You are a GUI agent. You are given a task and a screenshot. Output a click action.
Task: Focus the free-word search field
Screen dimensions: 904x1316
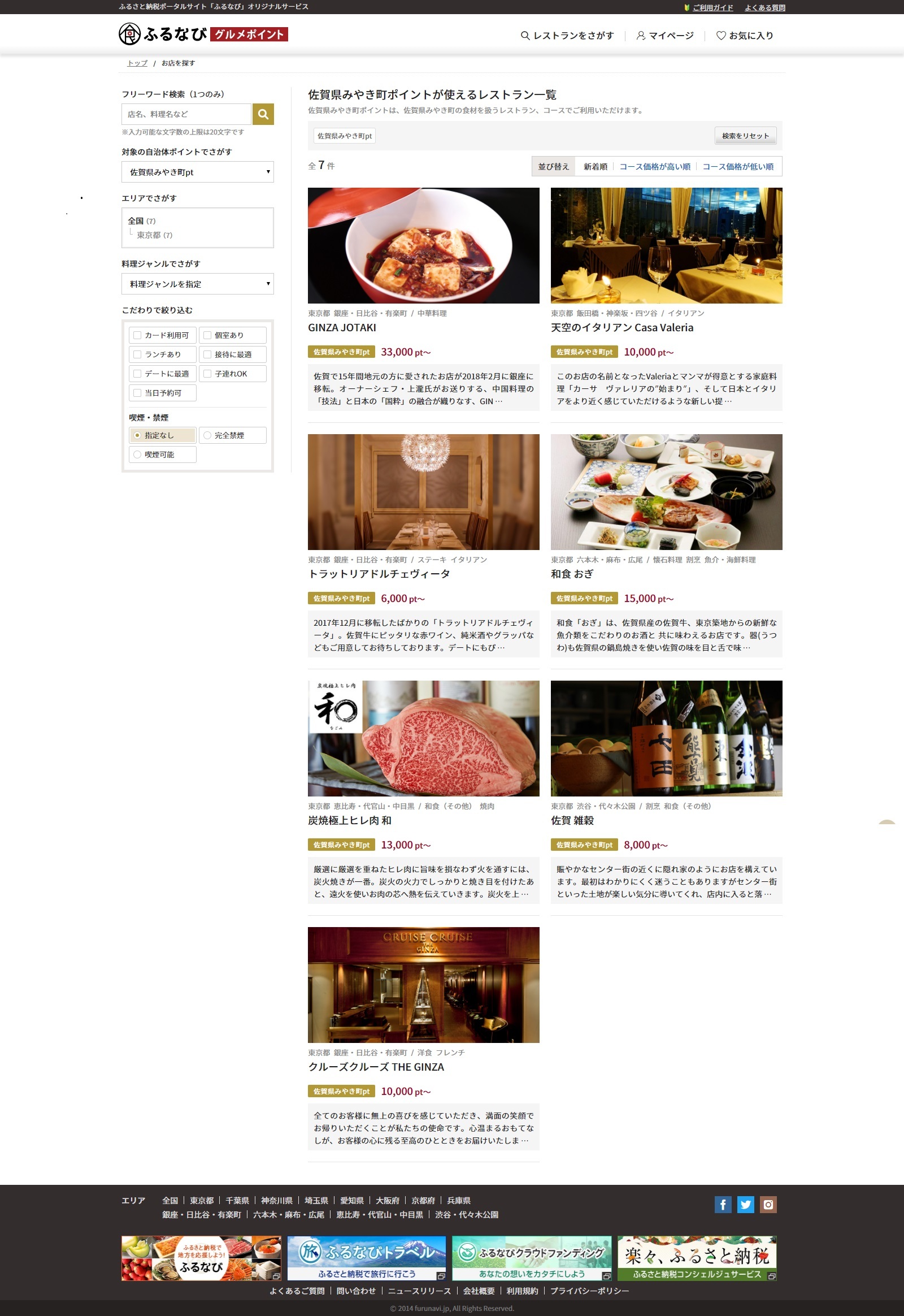[186, 115]
